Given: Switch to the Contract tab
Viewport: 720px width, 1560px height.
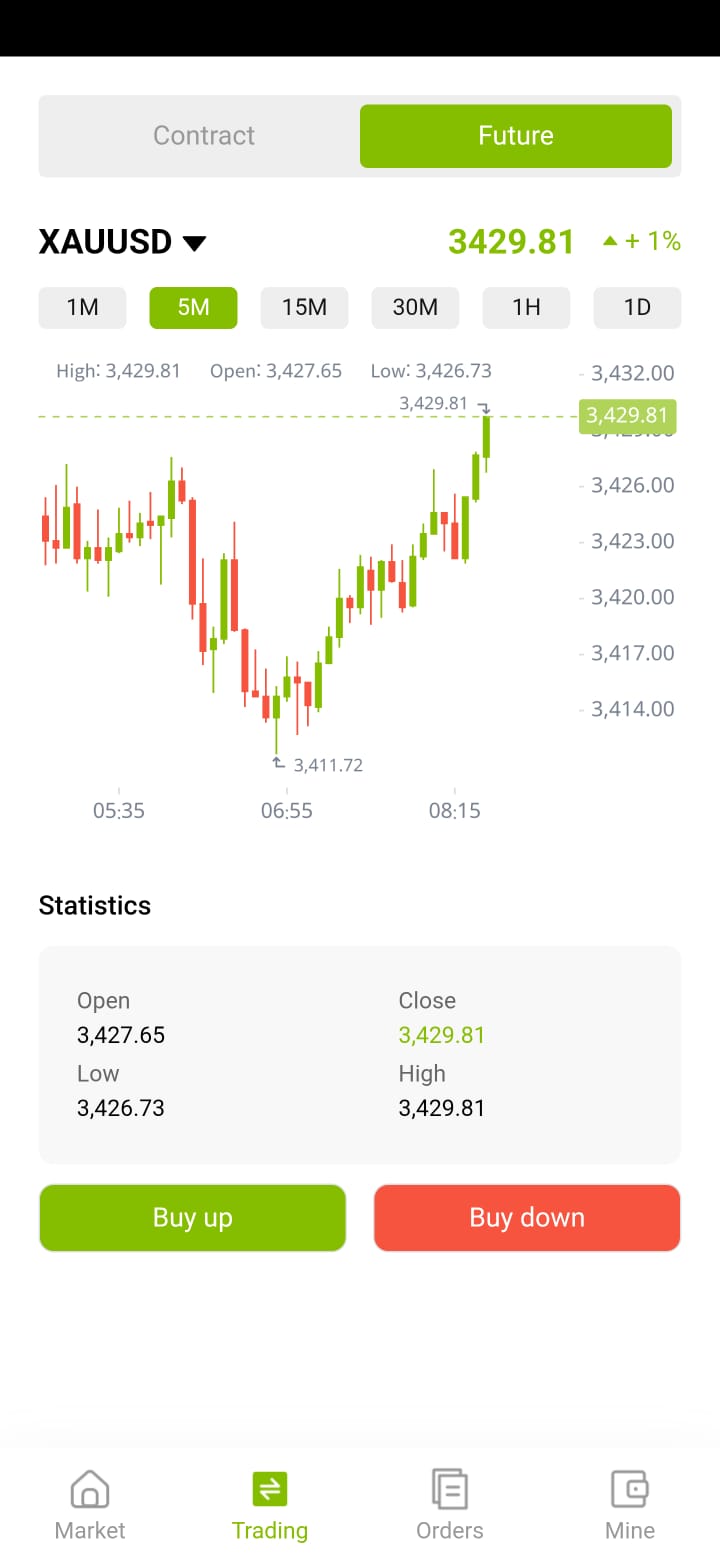Looking at the screenshot, I should [204, 136].
